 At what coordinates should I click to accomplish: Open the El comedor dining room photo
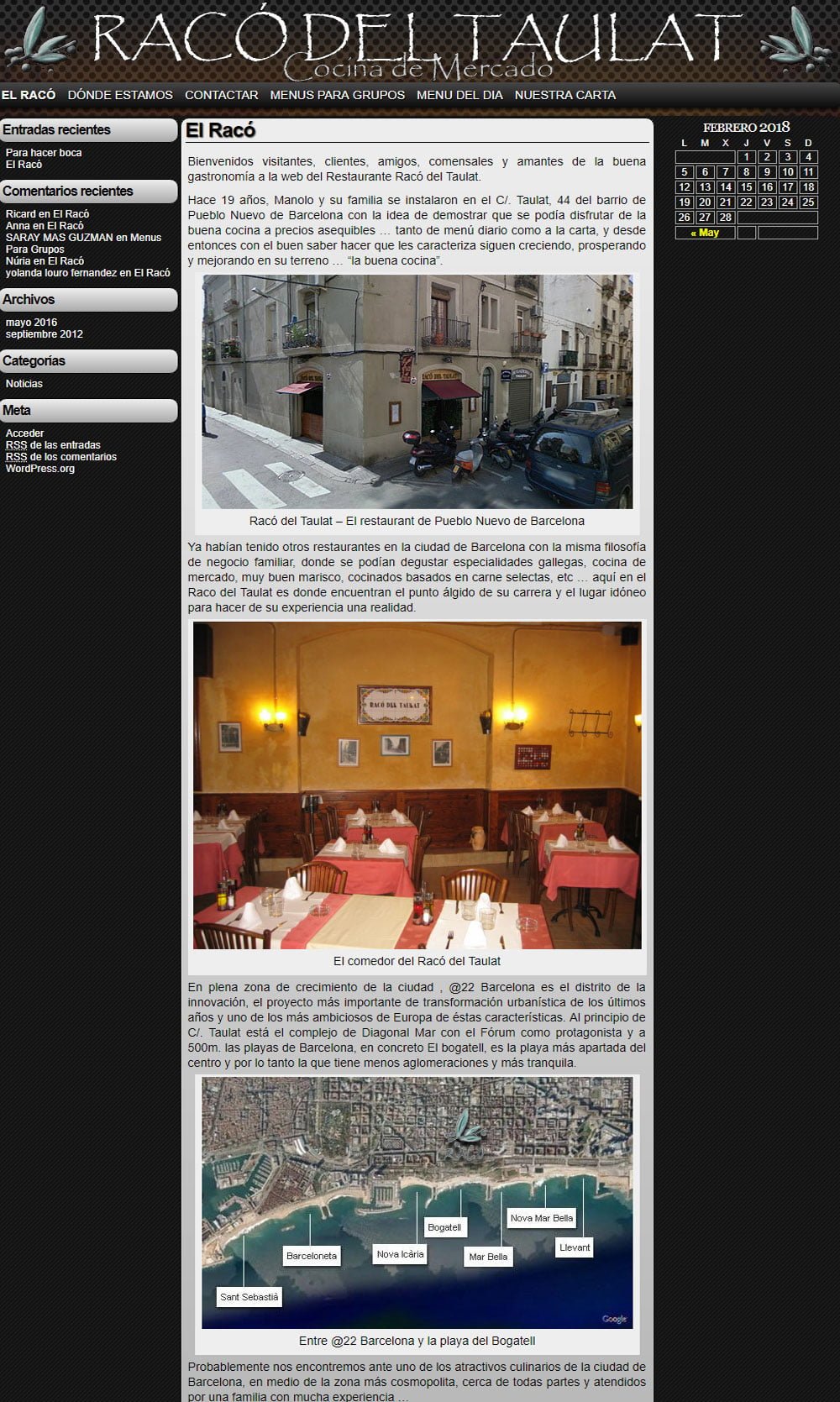pyautogui.click(x=417, y=785)
